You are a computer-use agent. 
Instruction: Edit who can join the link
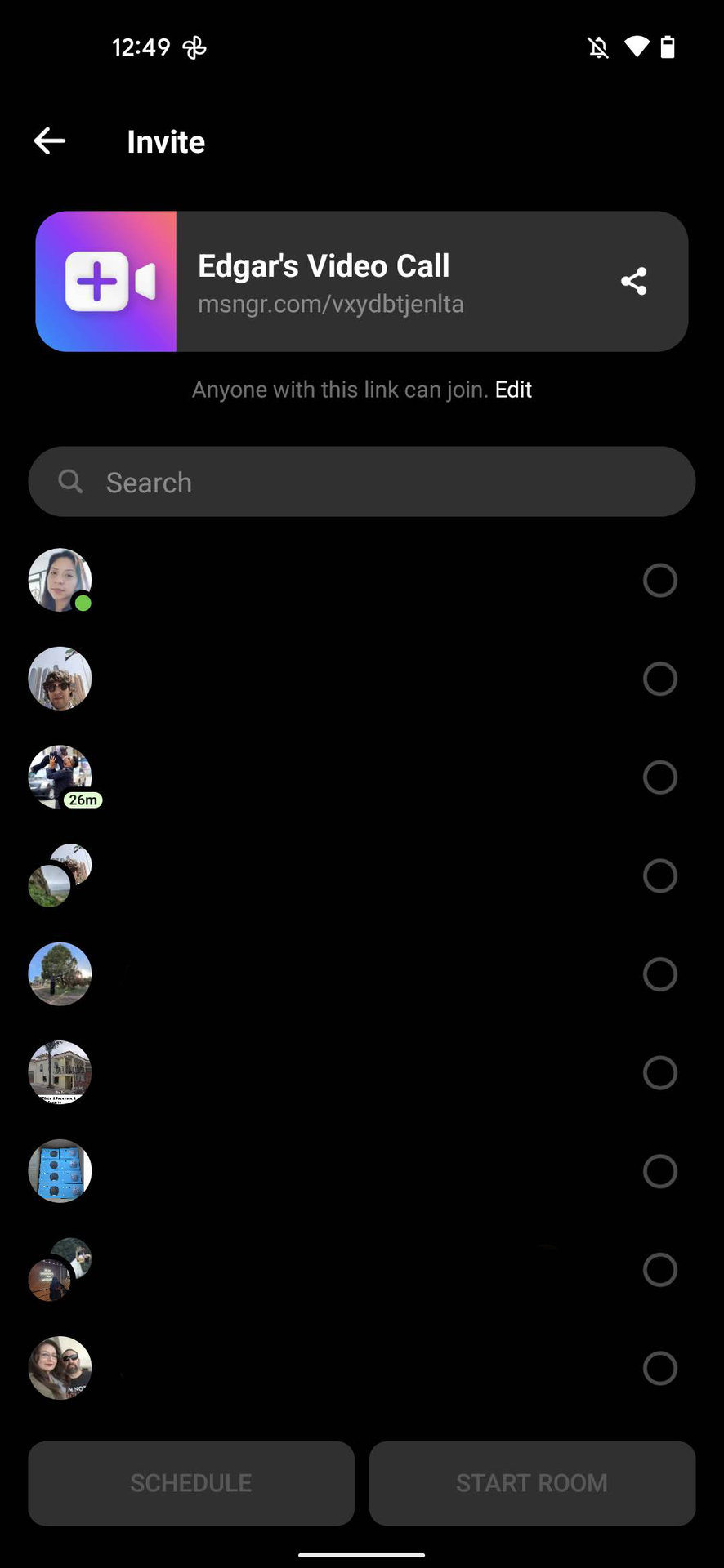[513, 390]
